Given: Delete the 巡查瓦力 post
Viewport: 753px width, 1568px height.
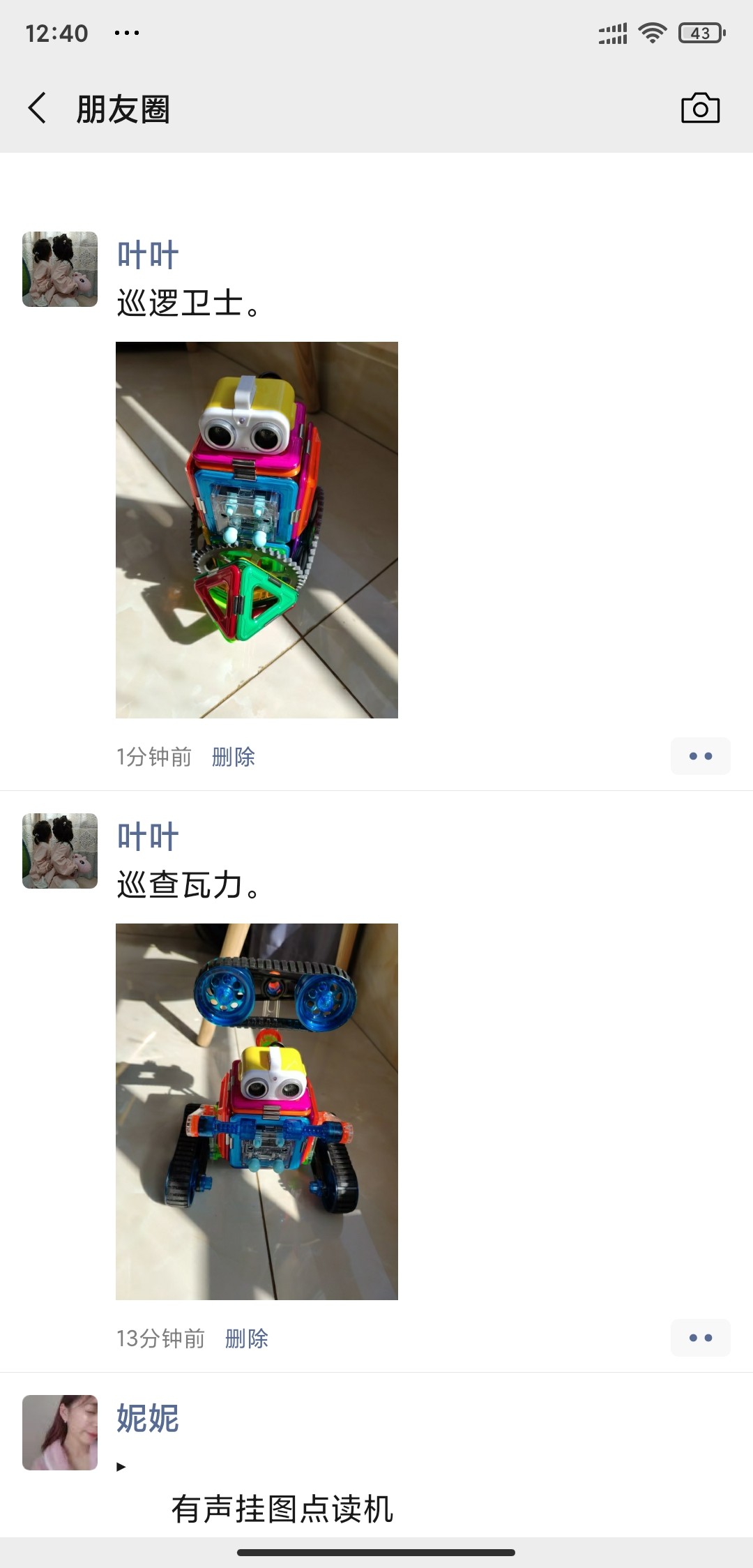Looking at the screenshot, I should [x=247, y=1339].
